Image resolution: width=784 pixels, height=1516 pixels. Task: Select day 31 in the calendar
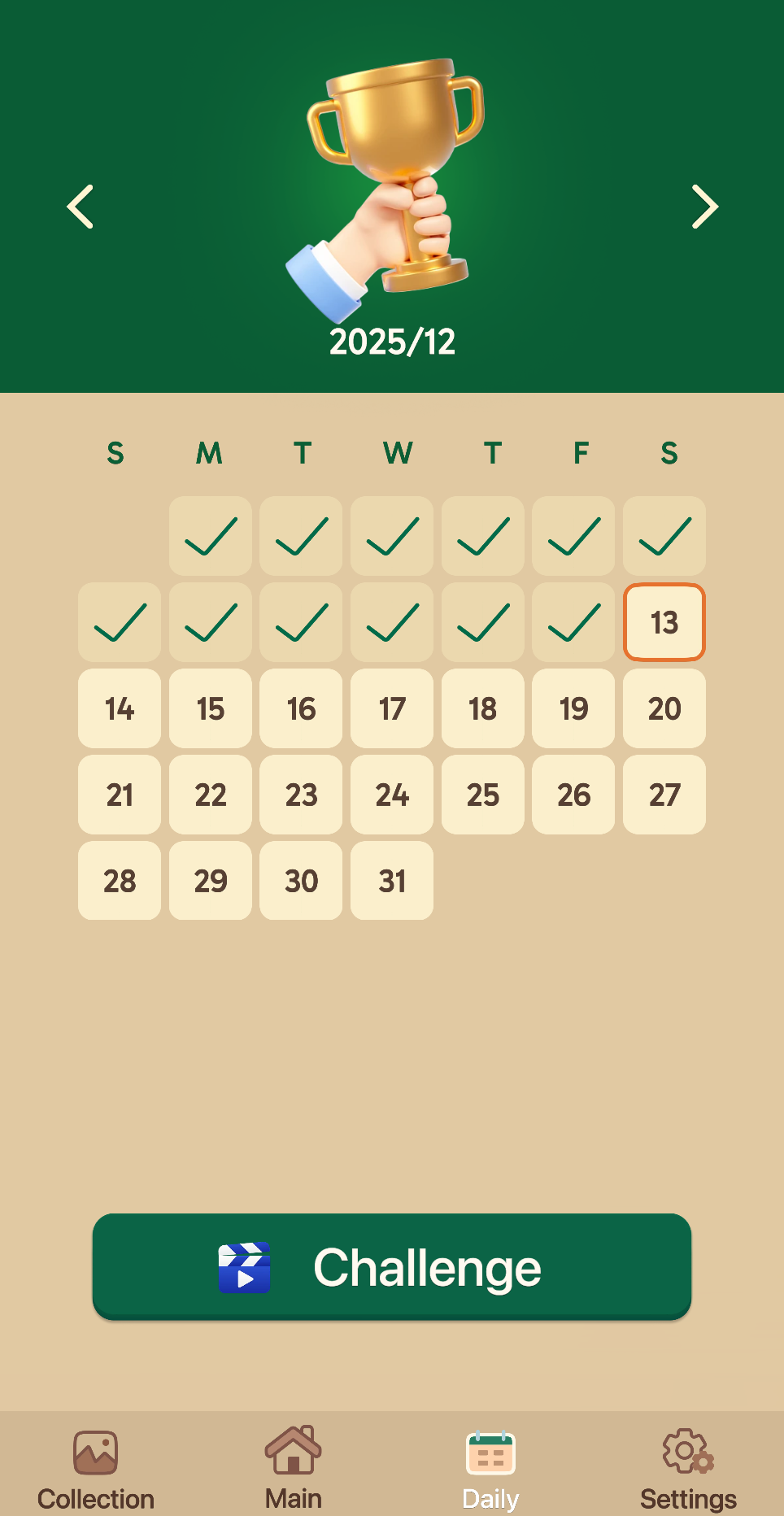click(392, 881)
